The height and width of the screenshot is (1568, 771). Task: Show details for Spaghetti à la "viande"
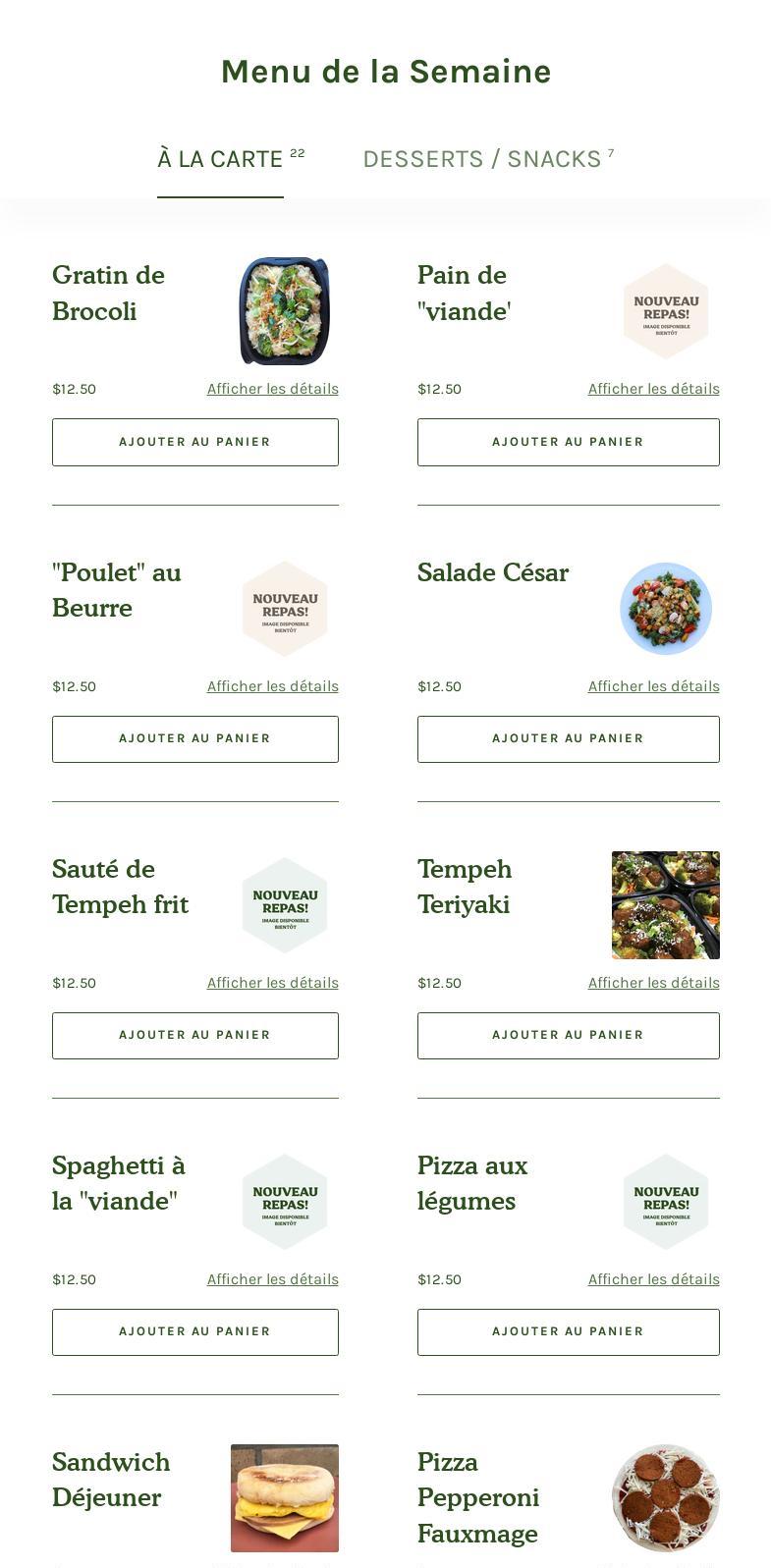tap(272, 1279)
